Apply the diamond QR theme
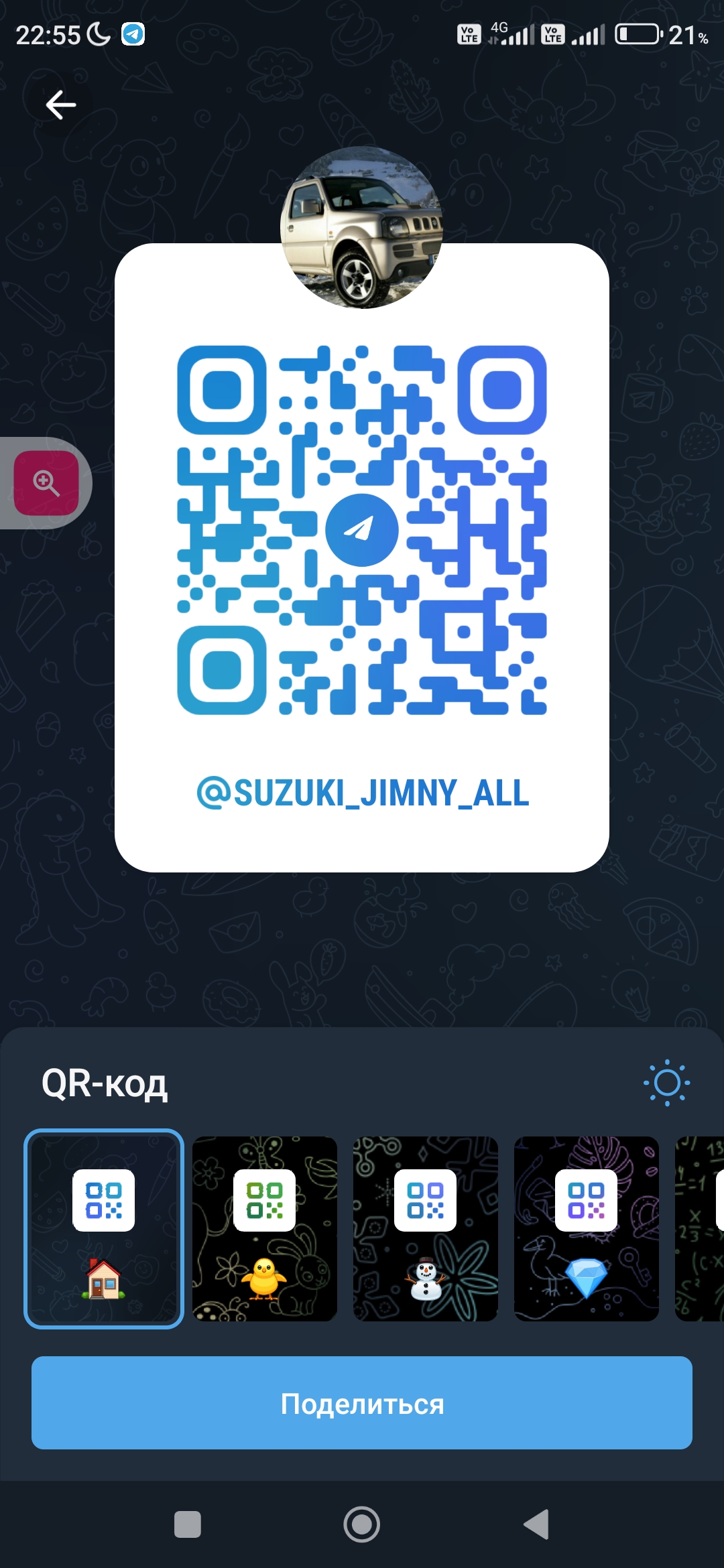 pyautogui.click(x=587, y=1229)
